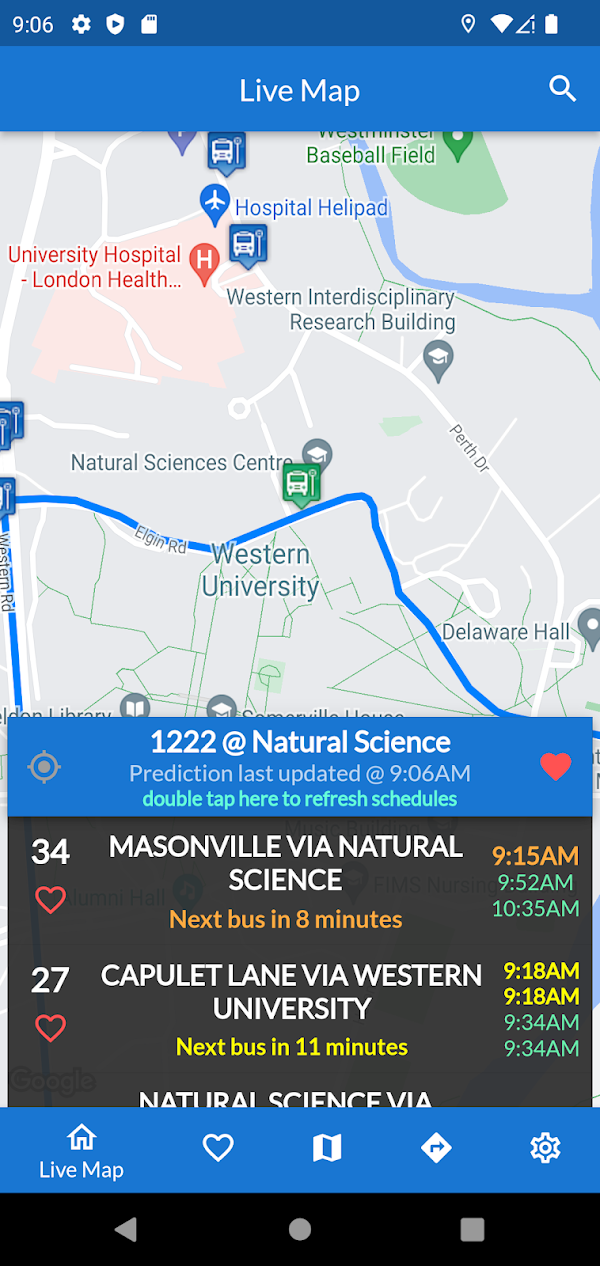
Task: Select the bus stop marker by Hospital Helipad
Action: [x=246, y=243]
